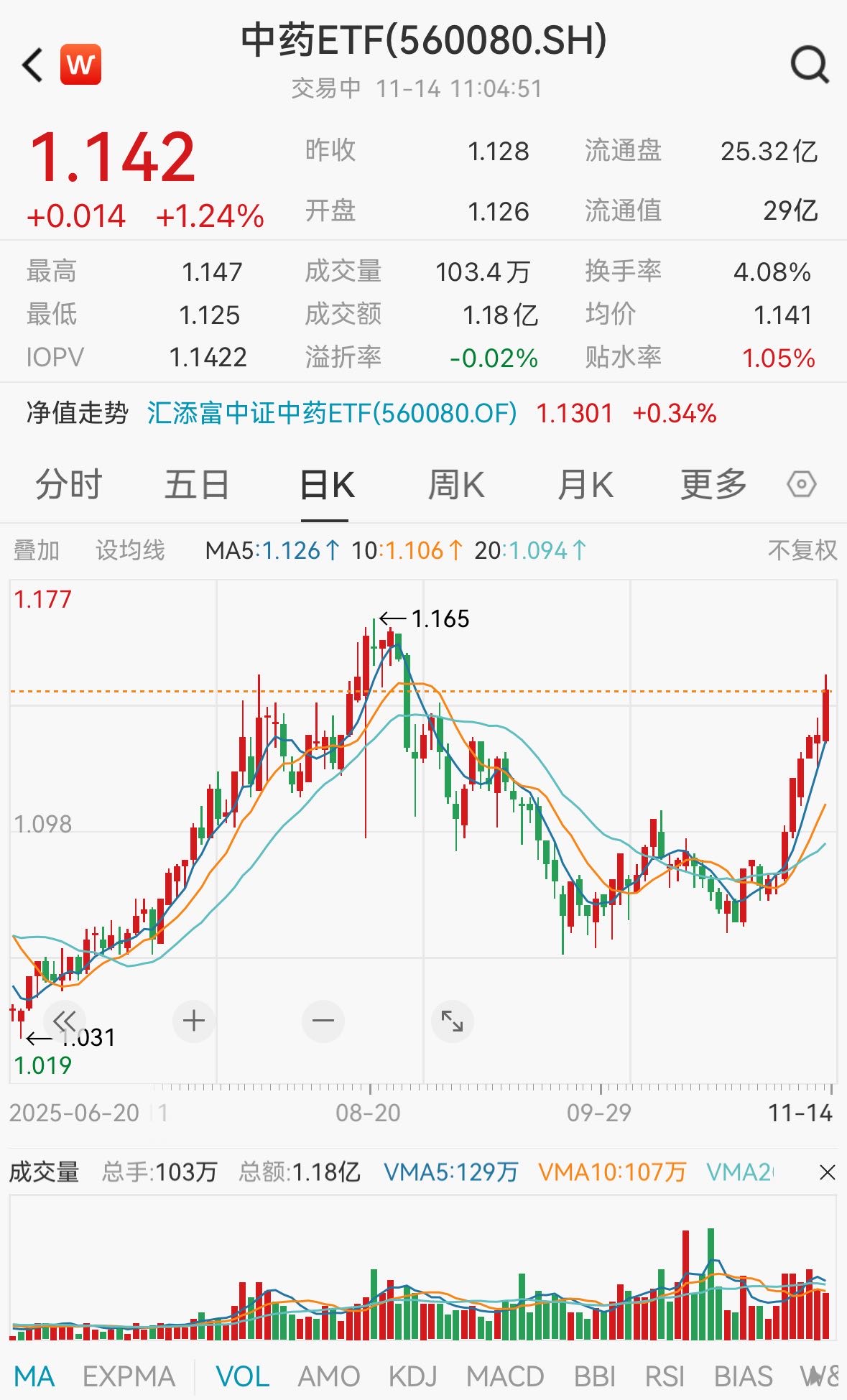Go back using the left arrow
This screenshot has width=847, height=1400.
30,65
